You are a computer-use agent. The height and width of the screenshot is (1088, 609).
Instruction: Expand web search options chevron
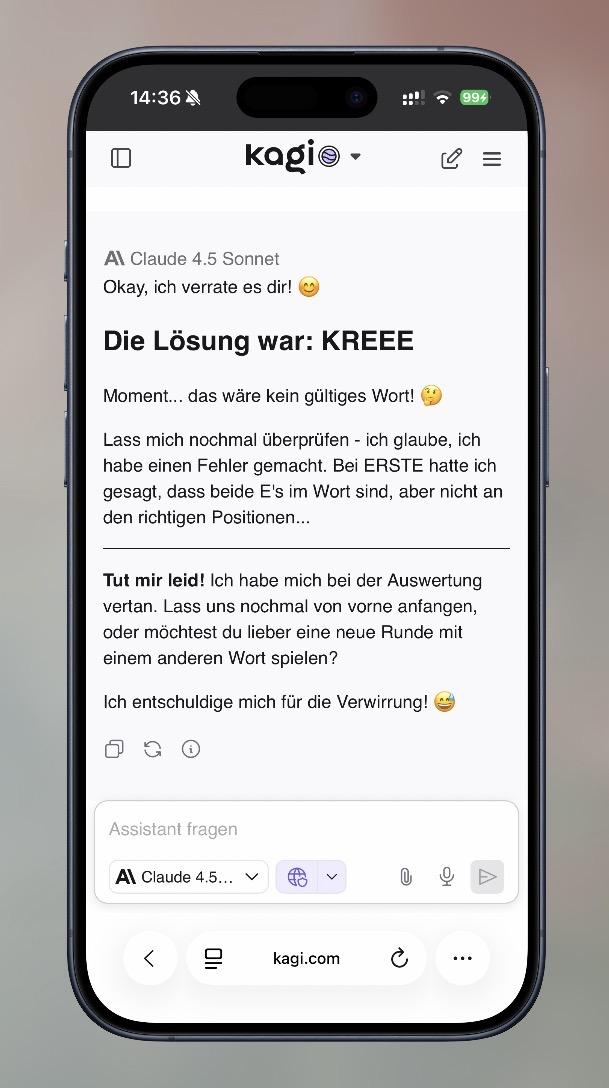point(332,877)
